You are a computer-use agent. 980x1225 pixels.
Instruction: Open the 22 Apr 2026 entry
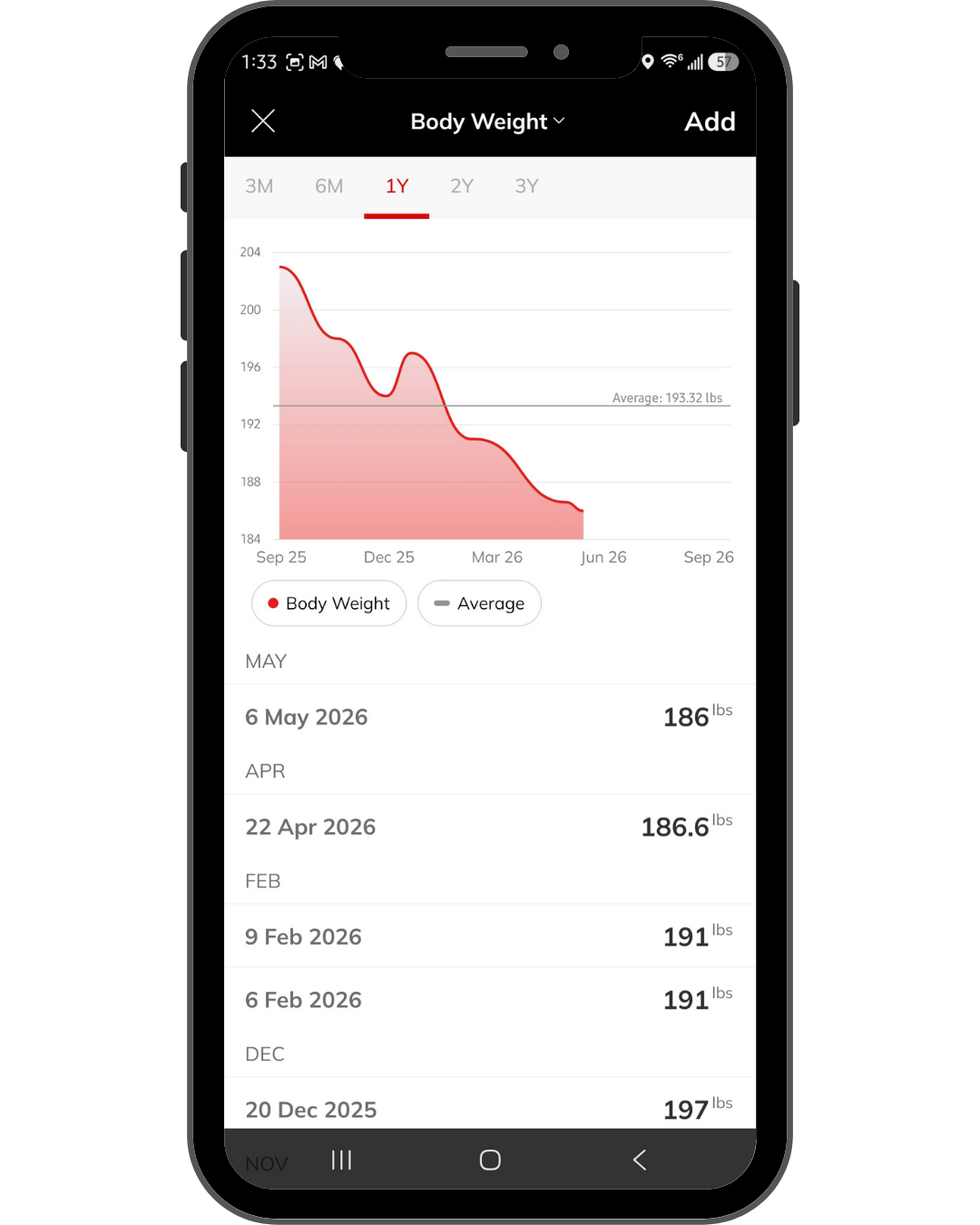click(x=490, y=827)
